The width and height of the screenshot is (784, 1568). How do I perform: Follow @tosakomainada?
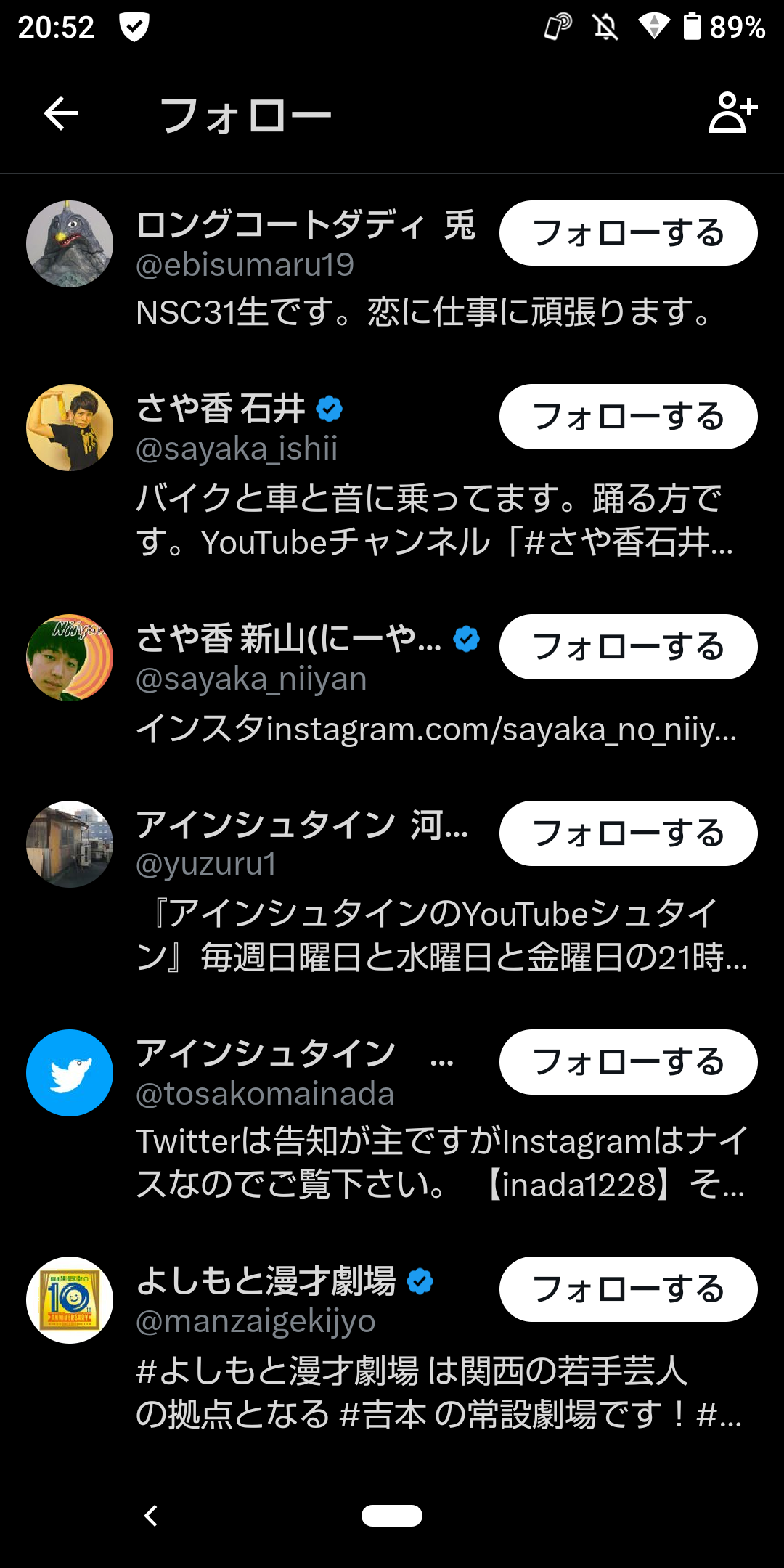pyautogui.click(x=628, y=1062)
